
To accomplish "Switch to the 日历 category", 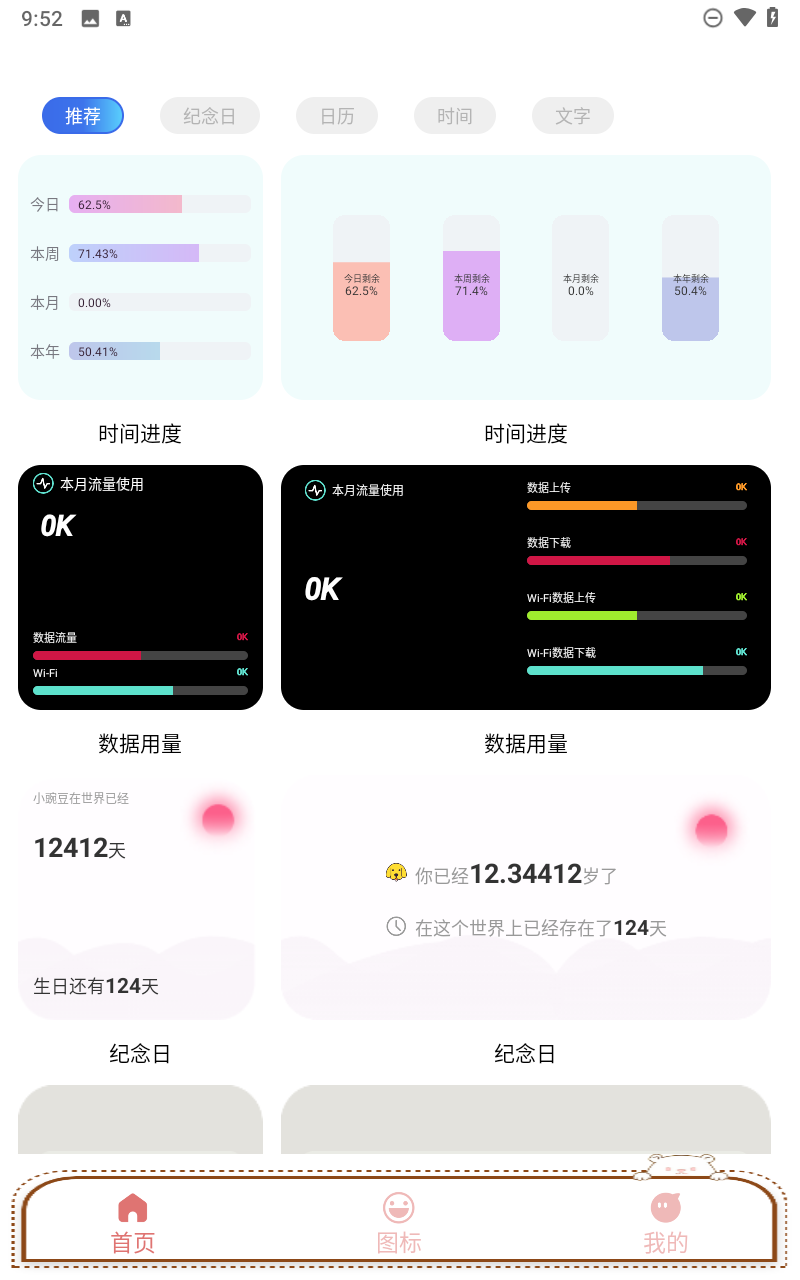I will (337, 116).
